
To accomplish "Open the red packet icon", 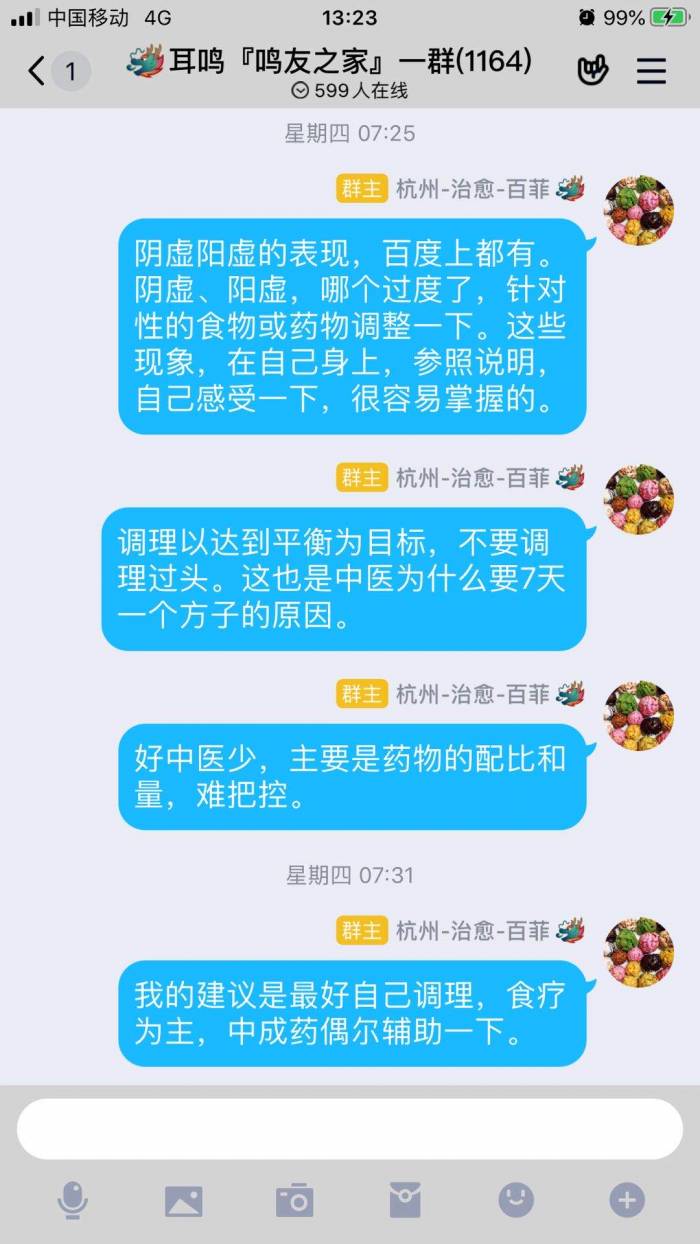I will [x=405, y=1200].
